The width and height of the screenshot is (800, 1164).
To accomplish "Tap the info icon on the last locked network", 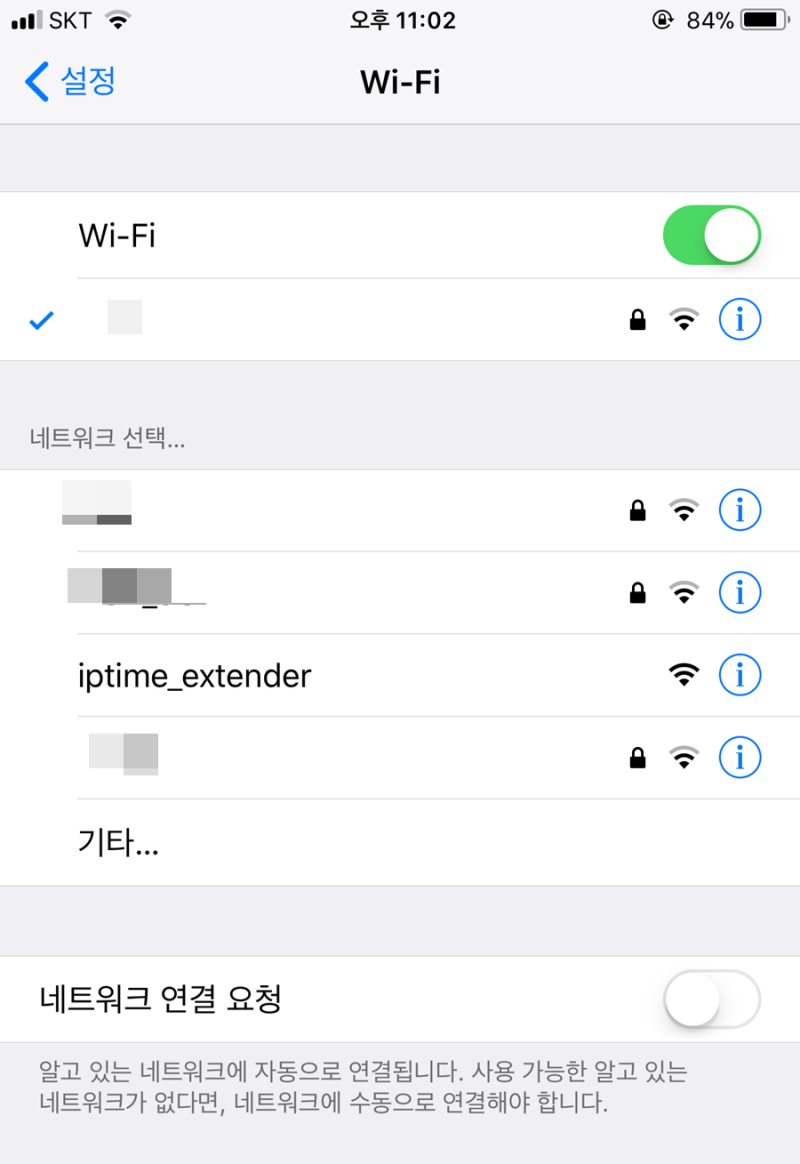I will [x=739, y=757].
